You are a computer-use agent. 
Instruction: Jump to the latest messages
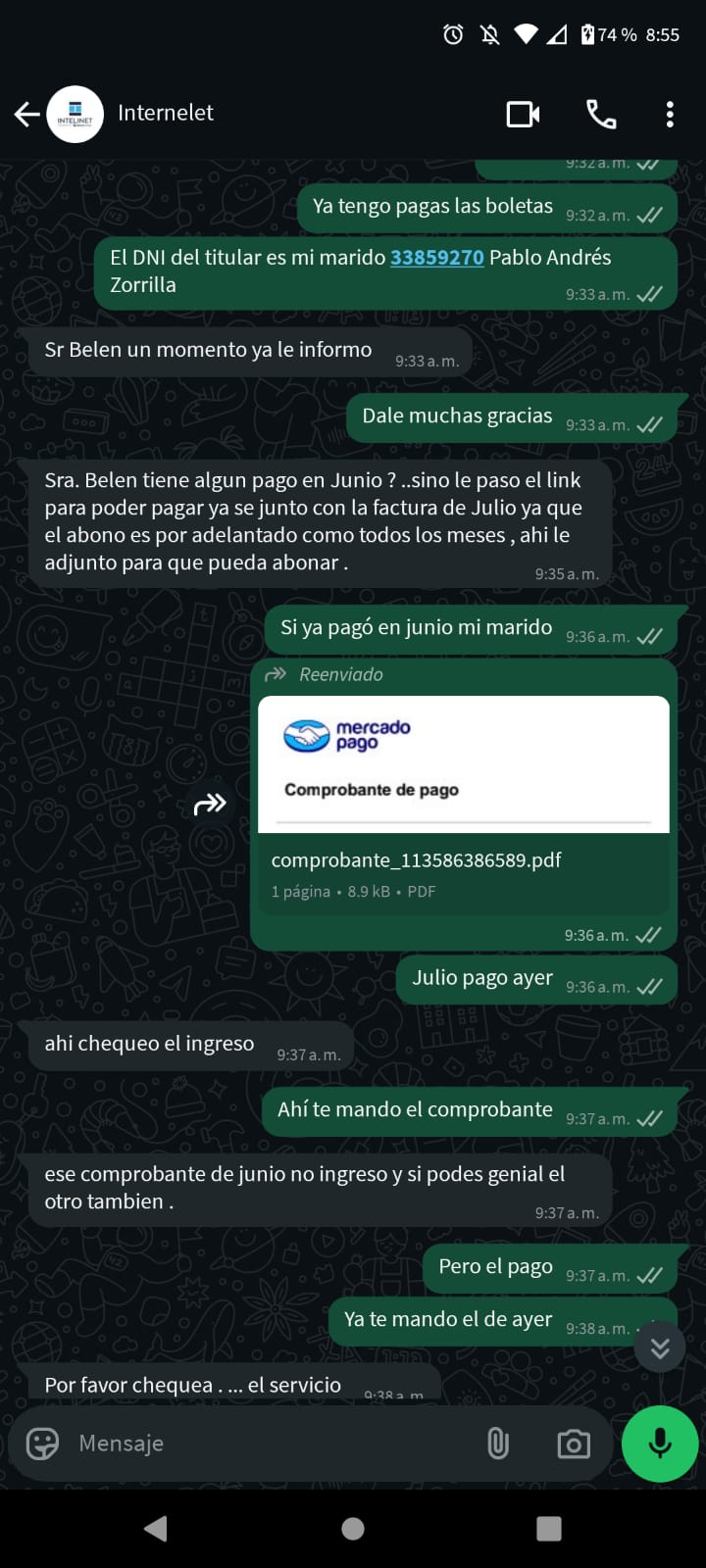click(660, 1347)
